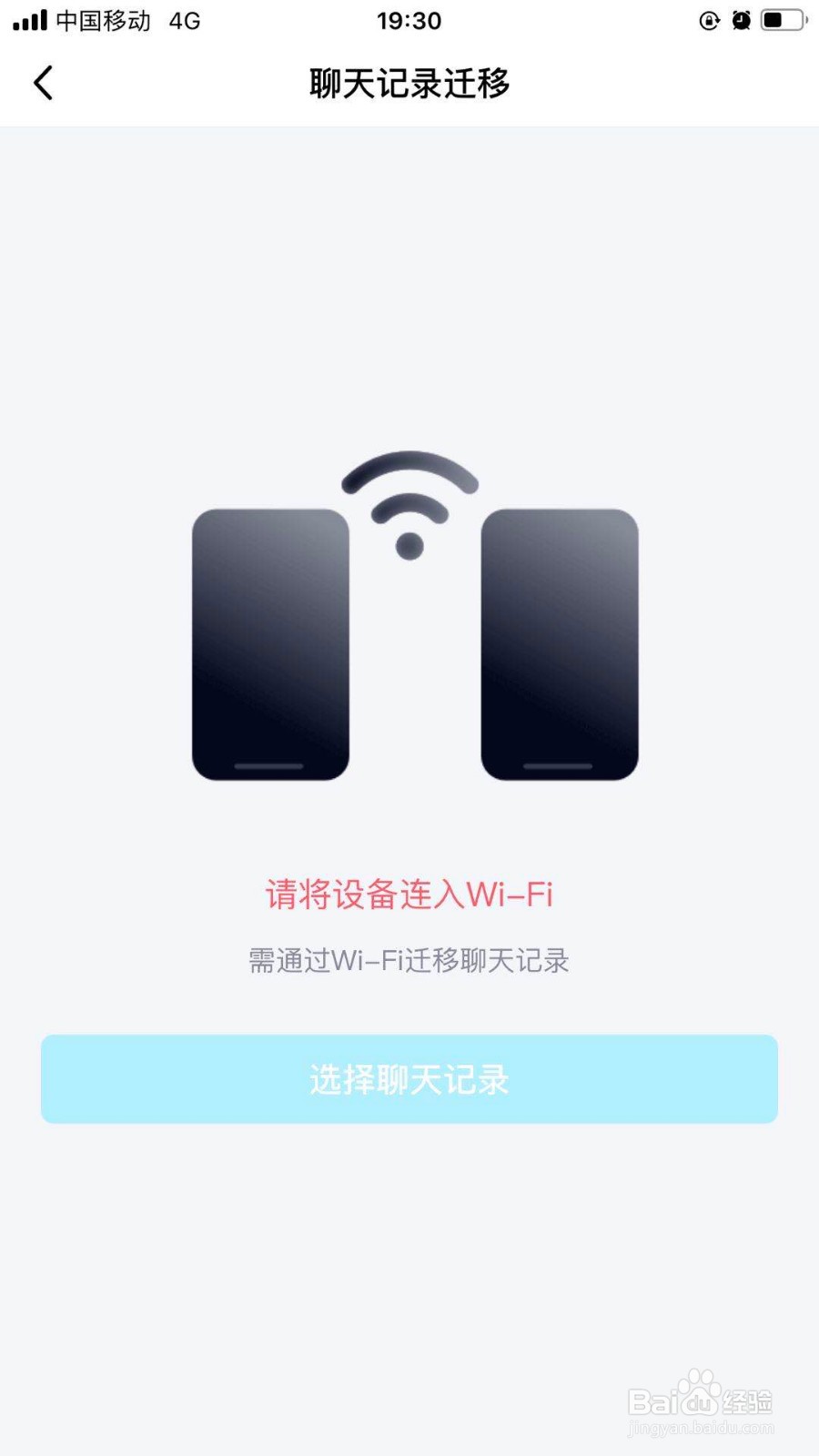819x1456 pixels.
Task: Tap the alarm clock icon in the status bar
Action: [742, 21]
